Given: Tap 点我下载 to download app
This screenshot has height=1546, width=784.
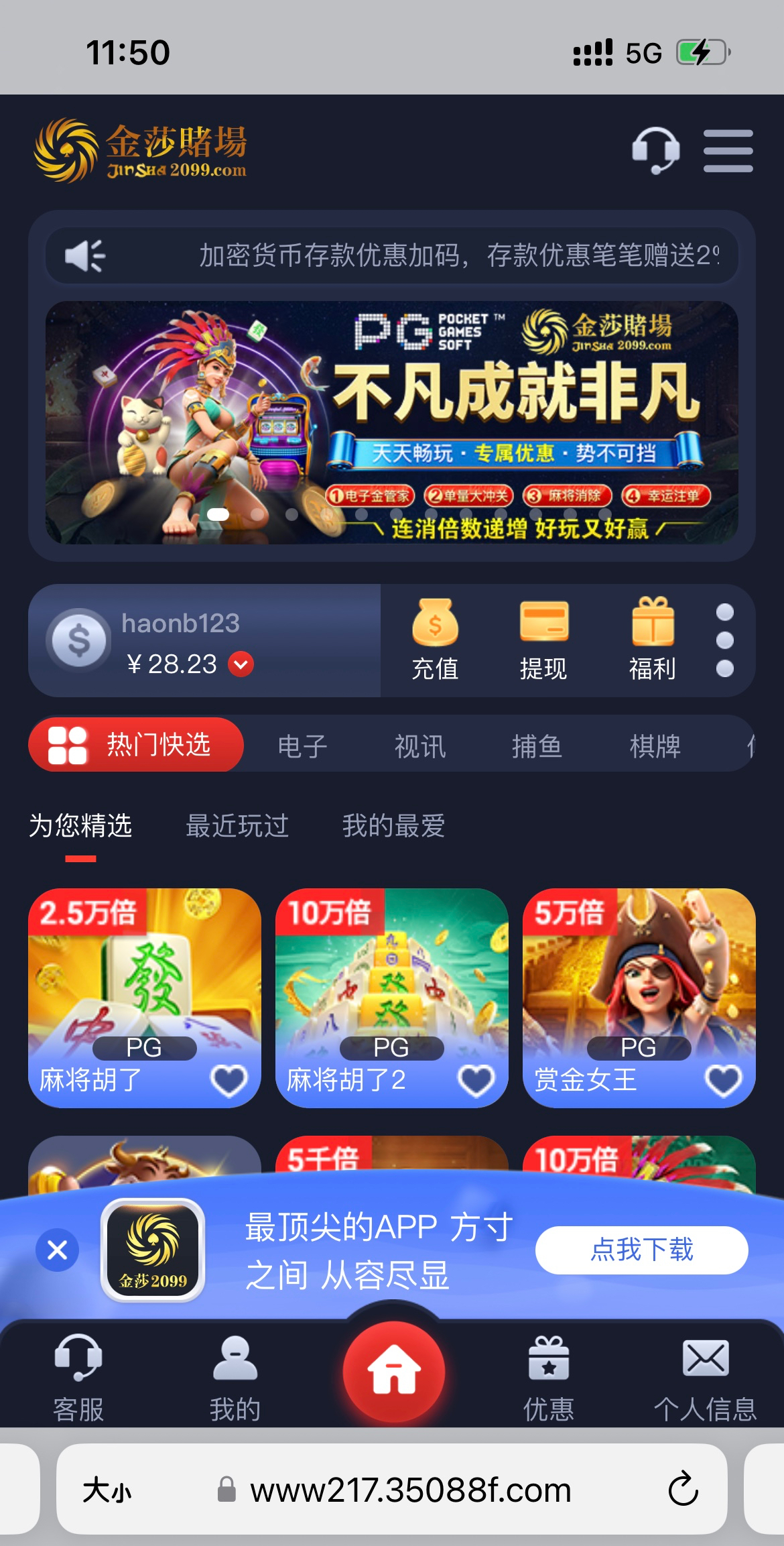Looking at the screenshot, I should pos(641,1250).
